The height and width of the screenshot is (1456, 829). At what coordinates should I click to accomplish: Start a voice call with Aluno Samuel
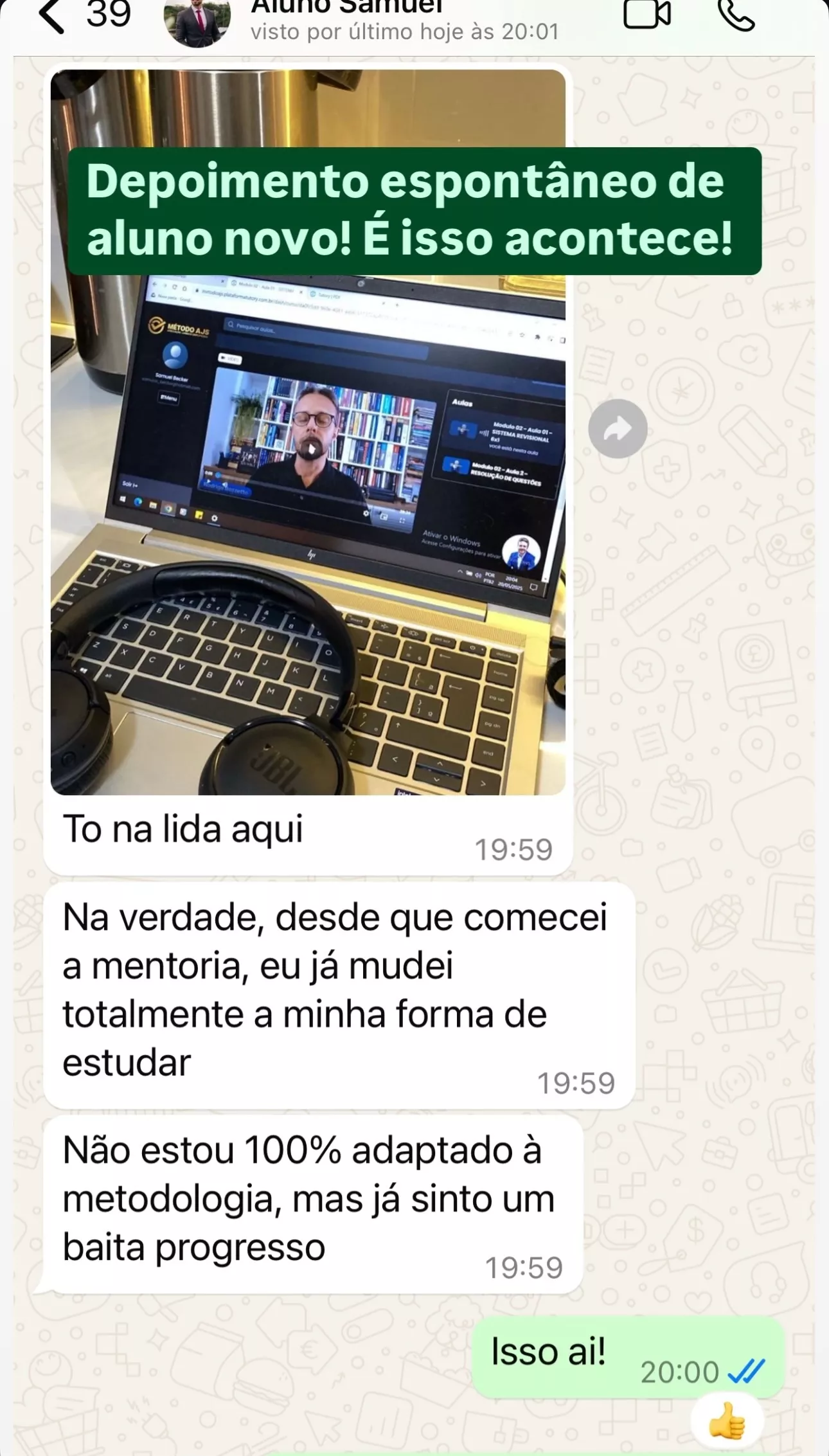pyautogui.click(x=736, y=15)
